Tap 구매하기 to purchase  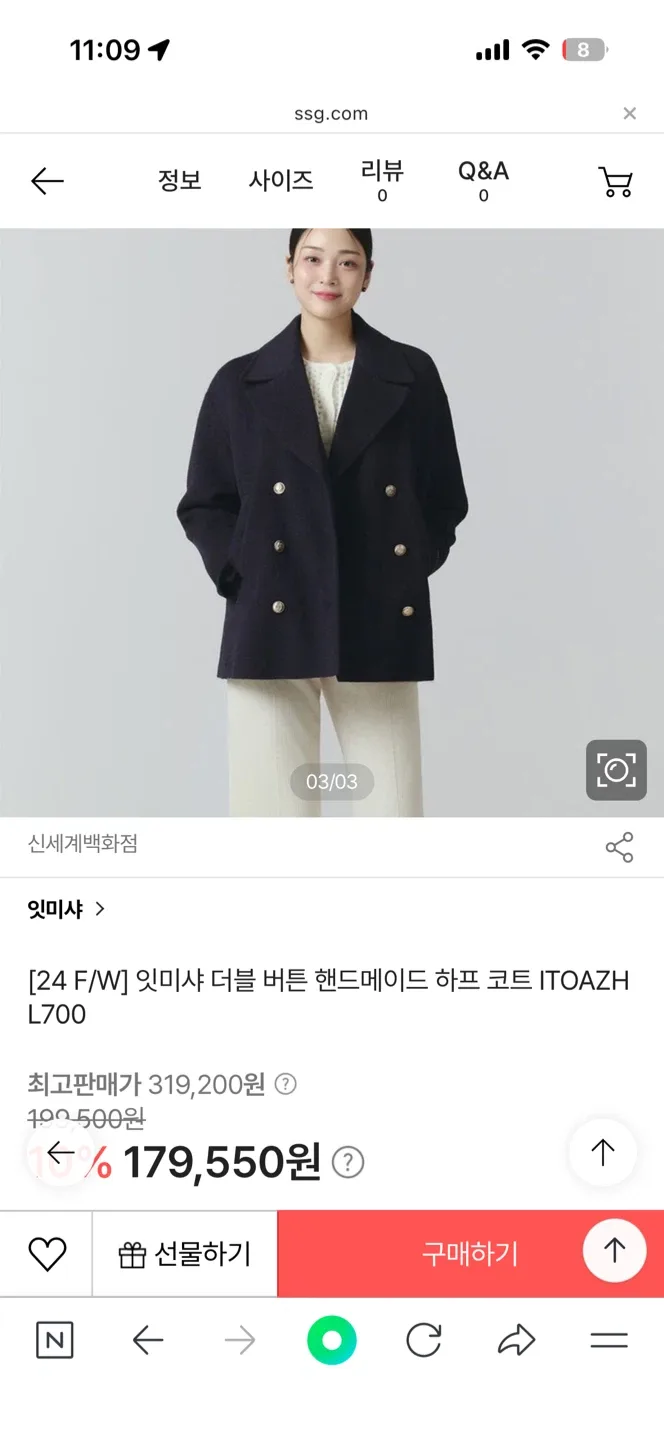coord(470,1254)
